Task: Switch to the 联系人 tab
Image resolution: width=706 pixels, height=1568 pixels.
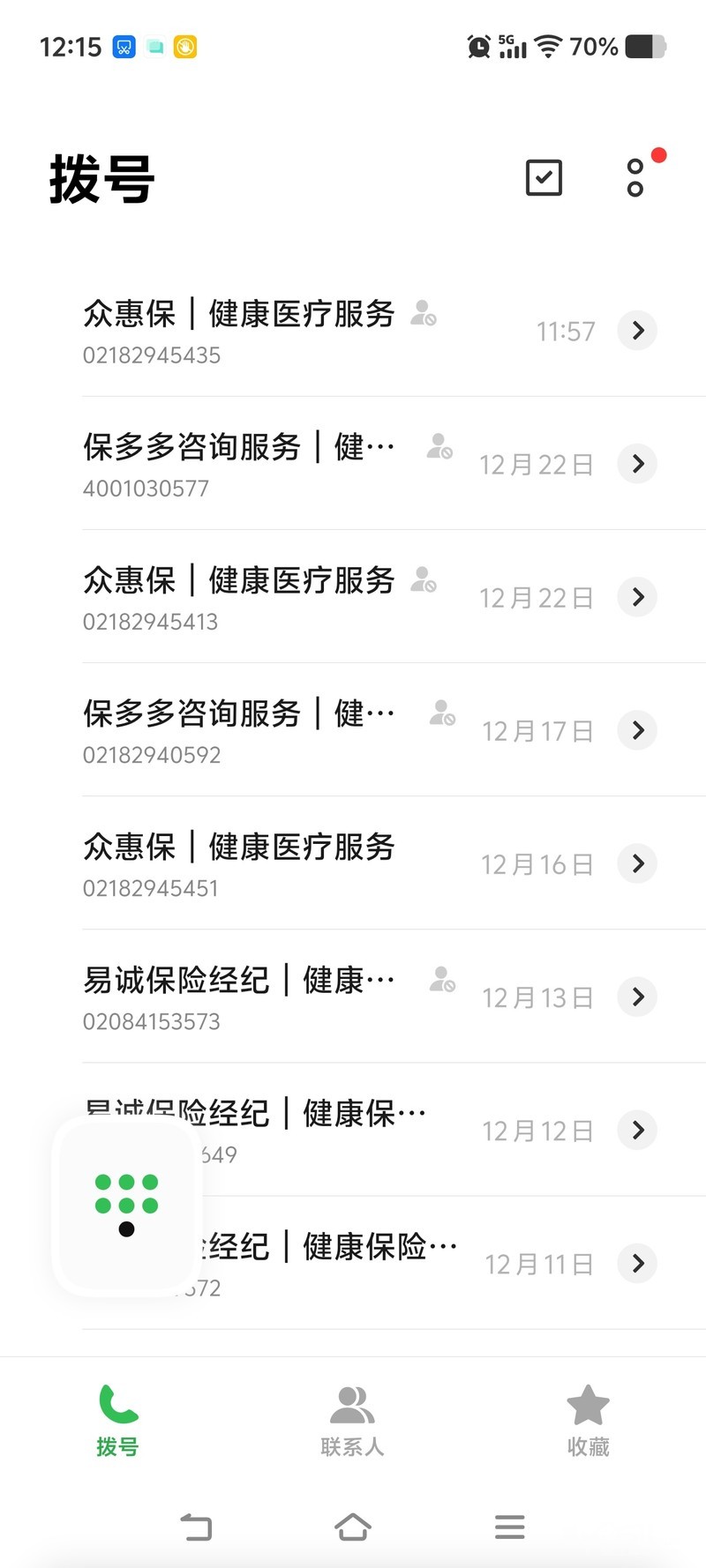Action: (352, 1420)
